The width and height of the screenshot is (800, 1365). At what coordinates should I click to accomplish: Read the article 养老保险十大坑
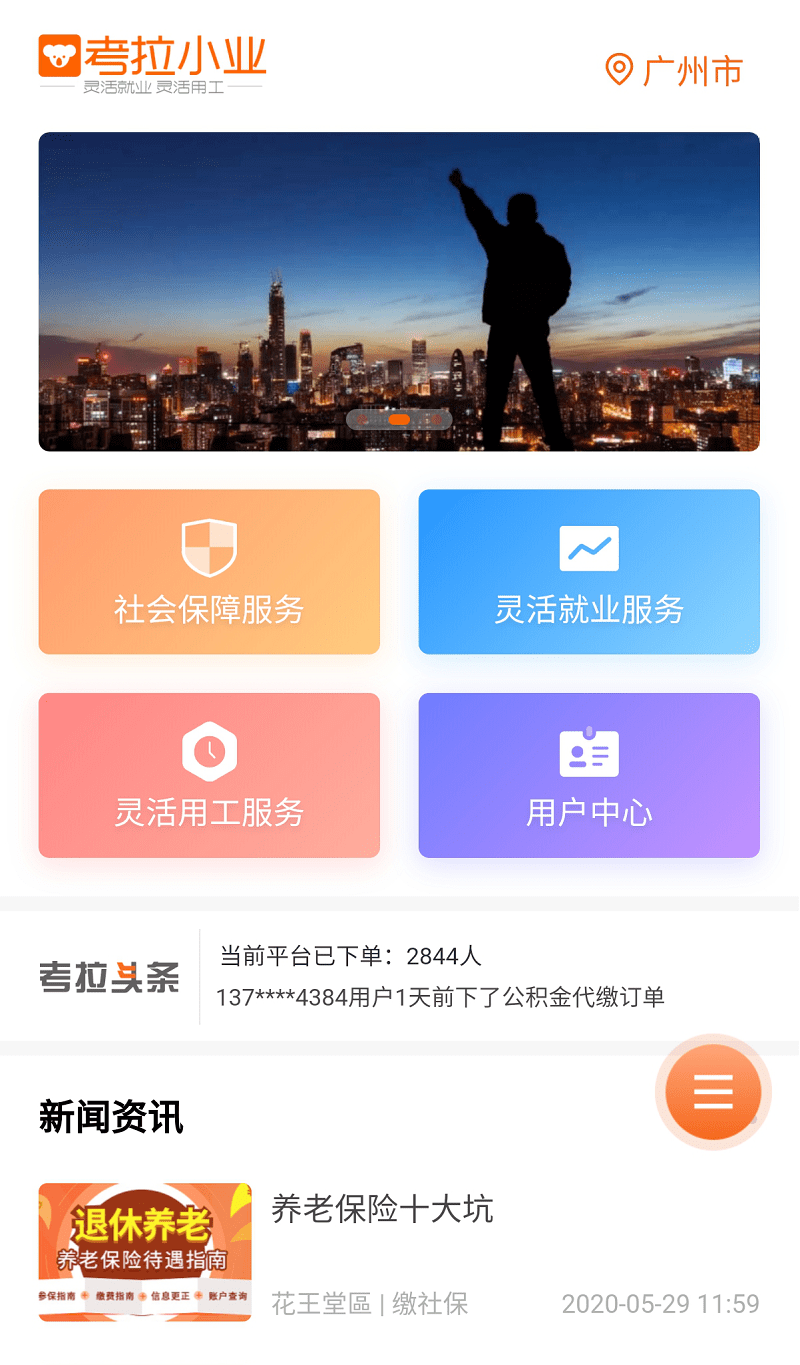click(x=382, y=1210)
